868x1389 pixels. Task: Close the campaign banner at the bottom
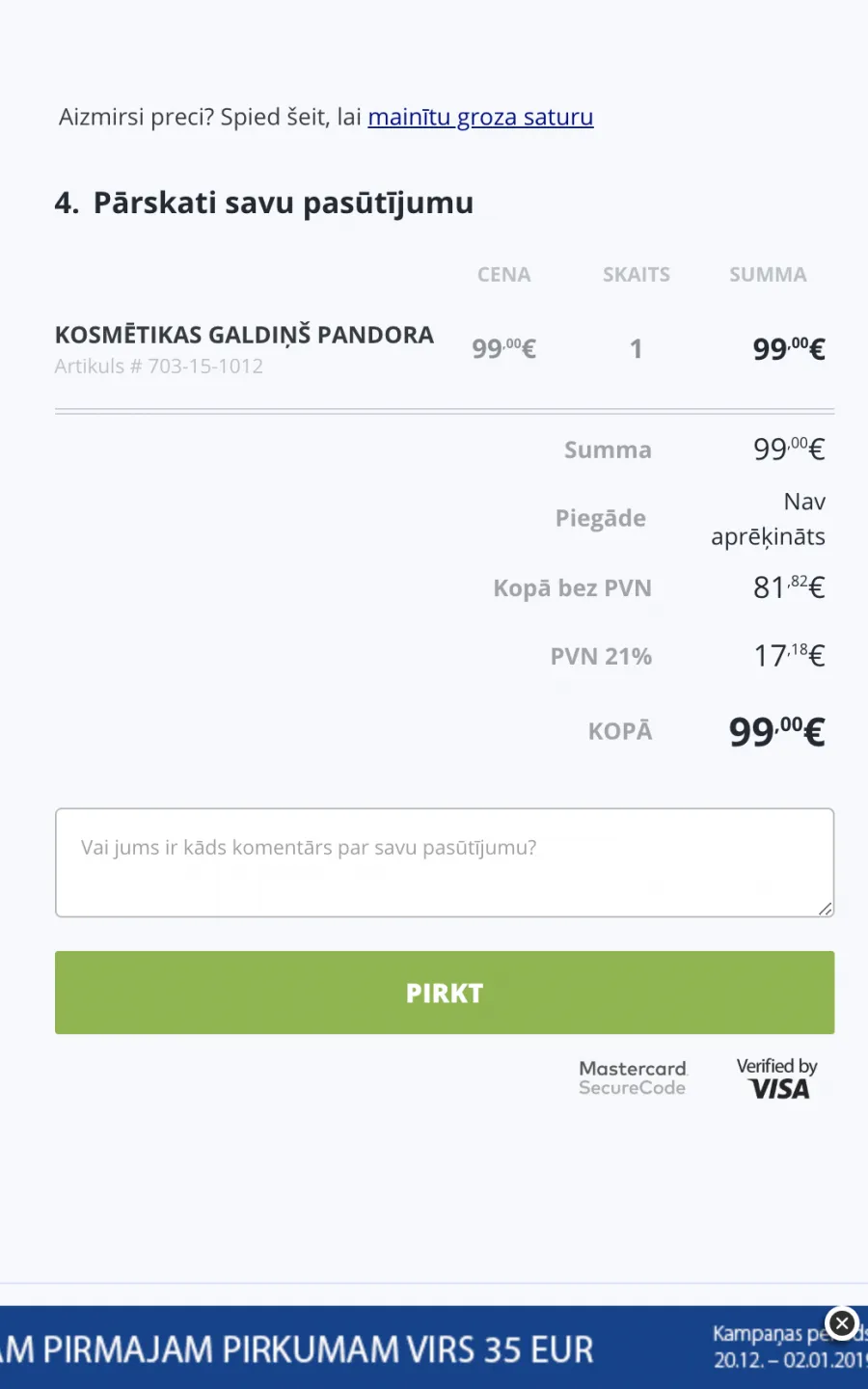pyautogui.click(x=842, y=1323)
